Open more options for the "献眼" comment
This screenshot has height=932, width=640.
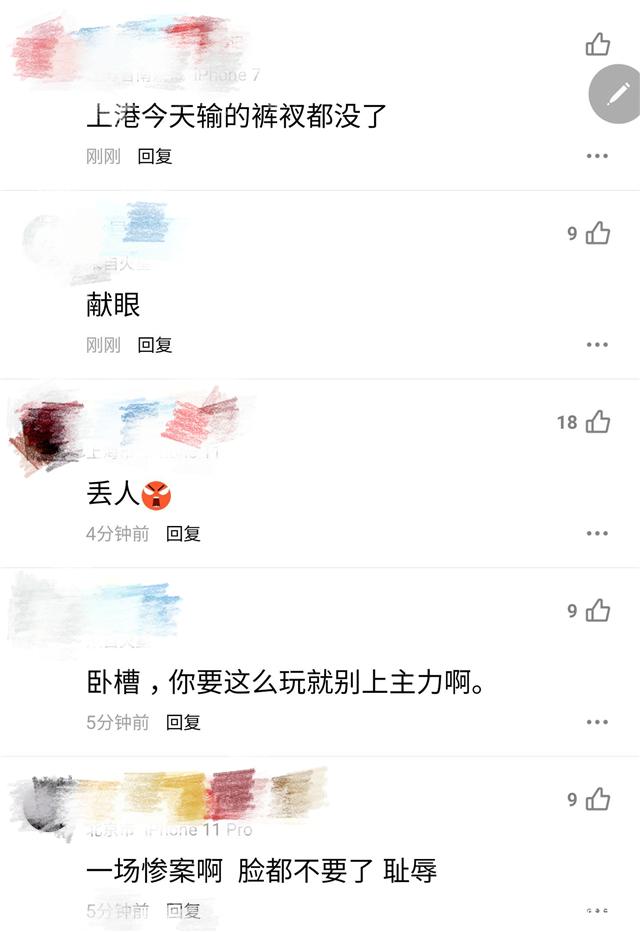(597, 345)
